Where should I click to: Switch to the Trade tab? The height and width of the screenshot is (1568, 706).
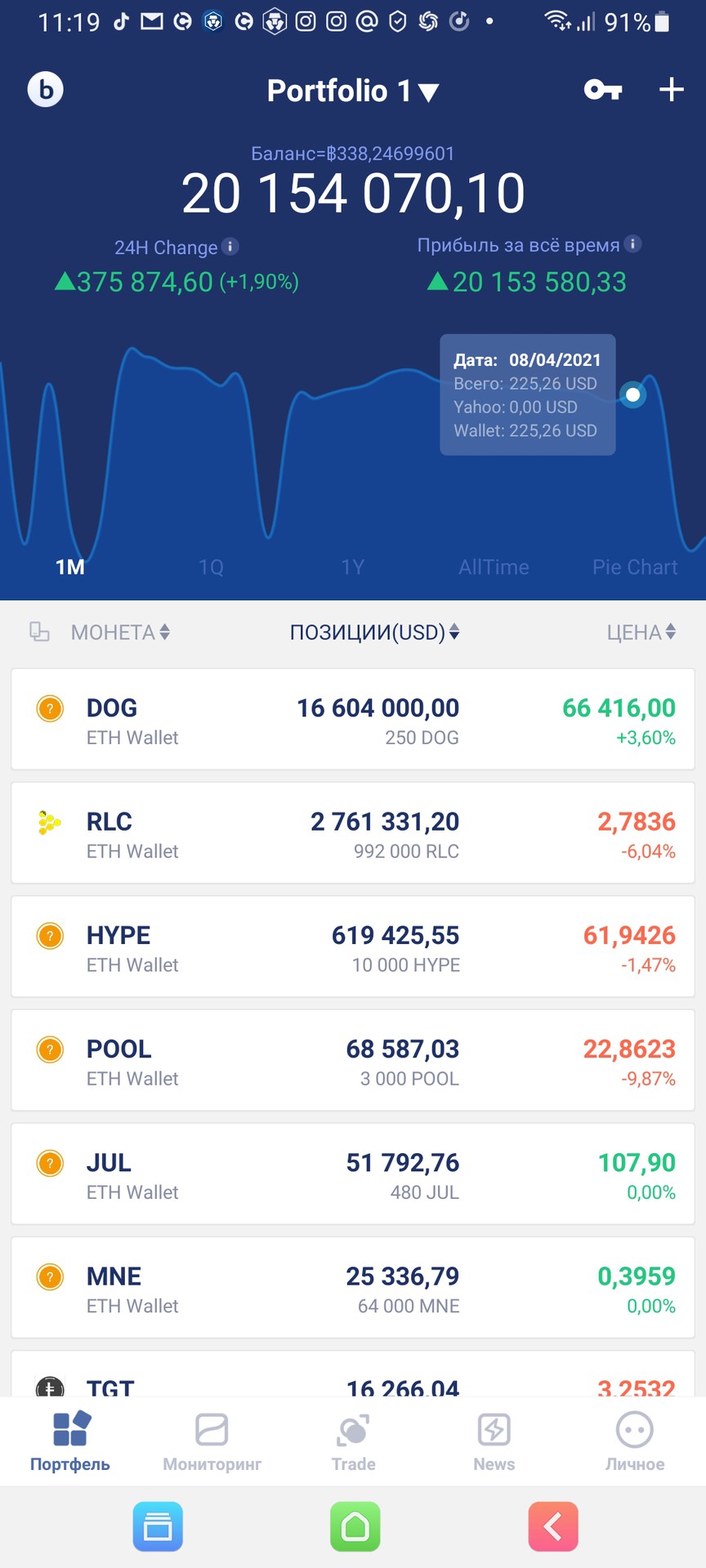pyautogui.click(x=353, y=1442)
